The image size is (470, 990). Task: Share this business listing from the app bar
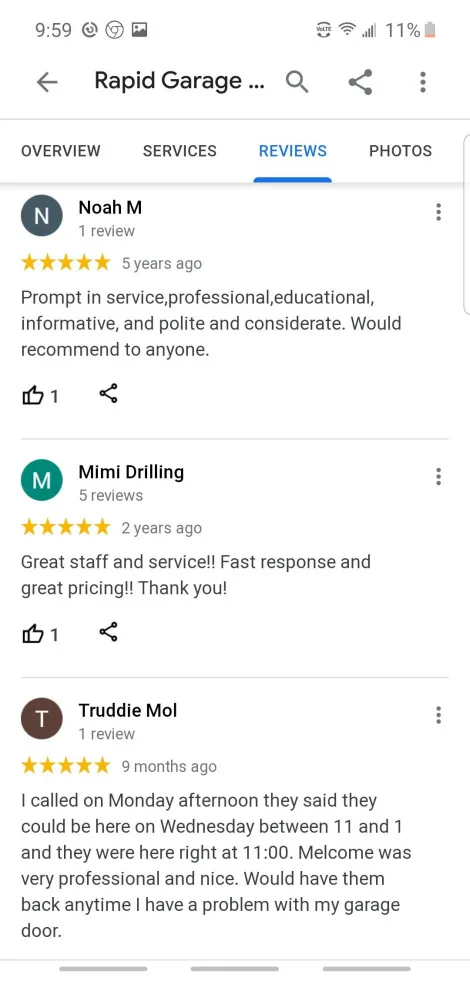360,82
